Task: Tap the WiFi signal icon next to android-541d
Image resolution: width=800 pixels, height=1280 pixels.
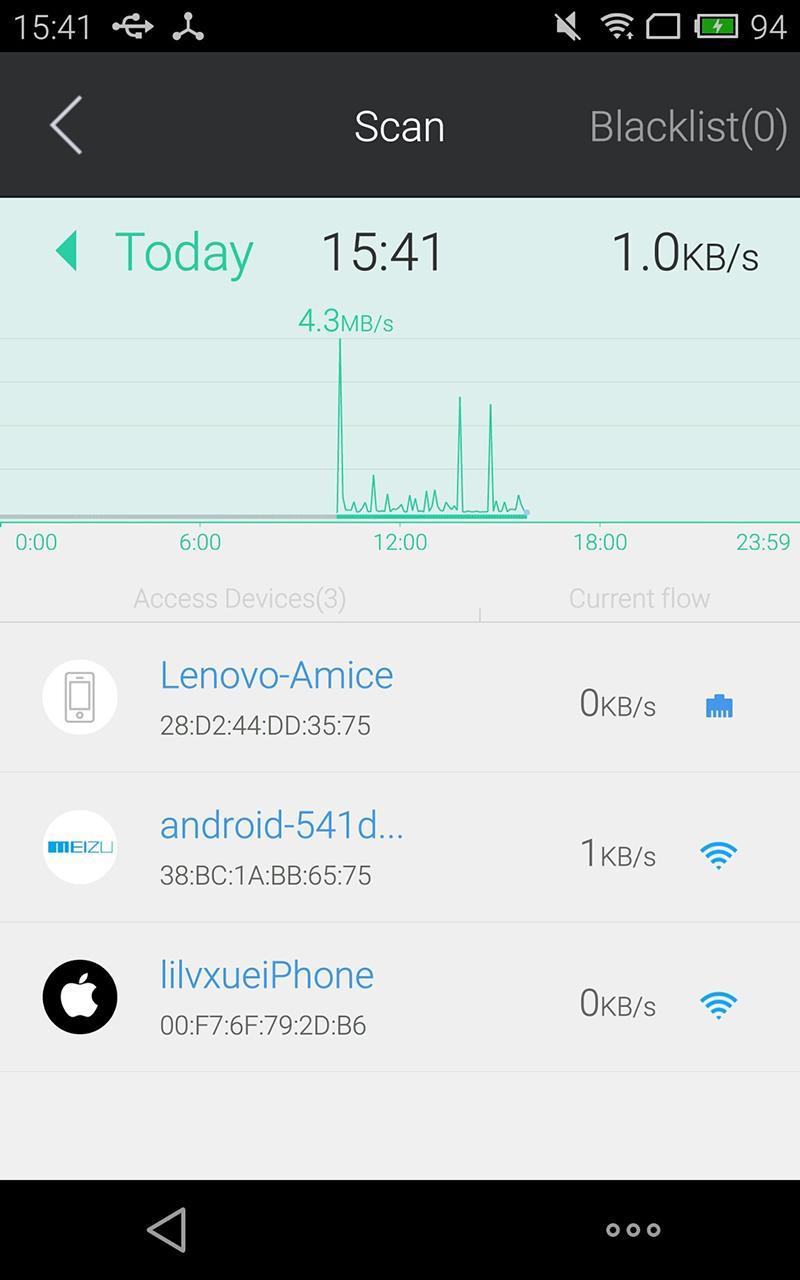Action: pyautogui.click(x=718, y=854)
